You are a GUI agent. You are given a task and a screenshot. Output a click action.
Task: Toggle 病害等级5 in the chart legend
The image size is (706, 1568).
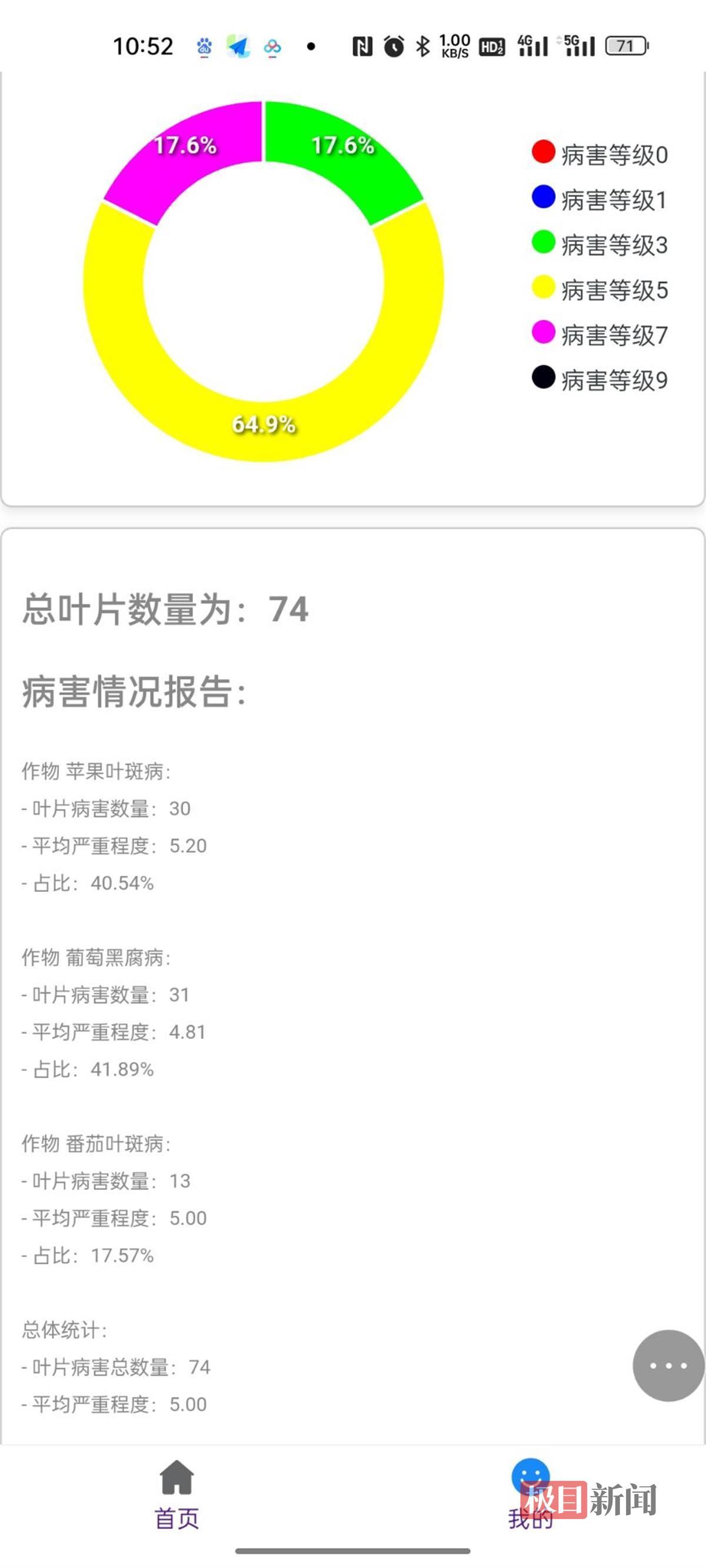tap(600, 290)
